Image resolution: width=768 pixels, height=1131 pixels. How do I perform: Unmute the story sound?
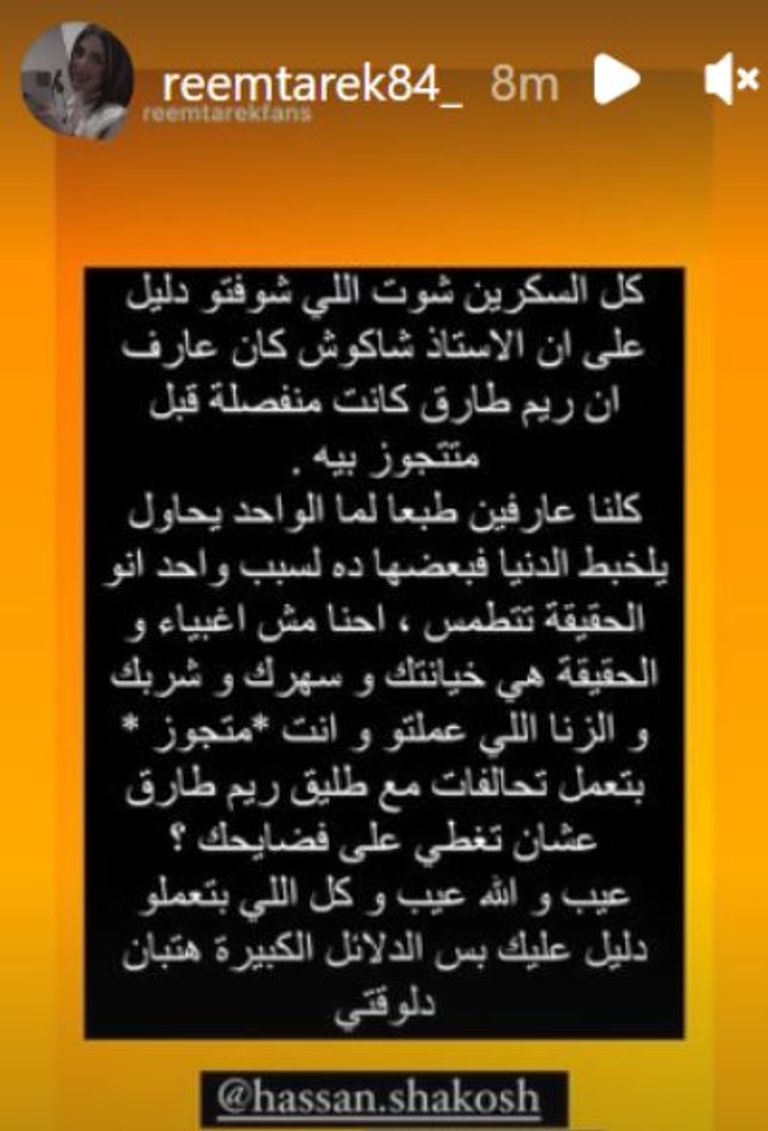[x=730, y=79]
